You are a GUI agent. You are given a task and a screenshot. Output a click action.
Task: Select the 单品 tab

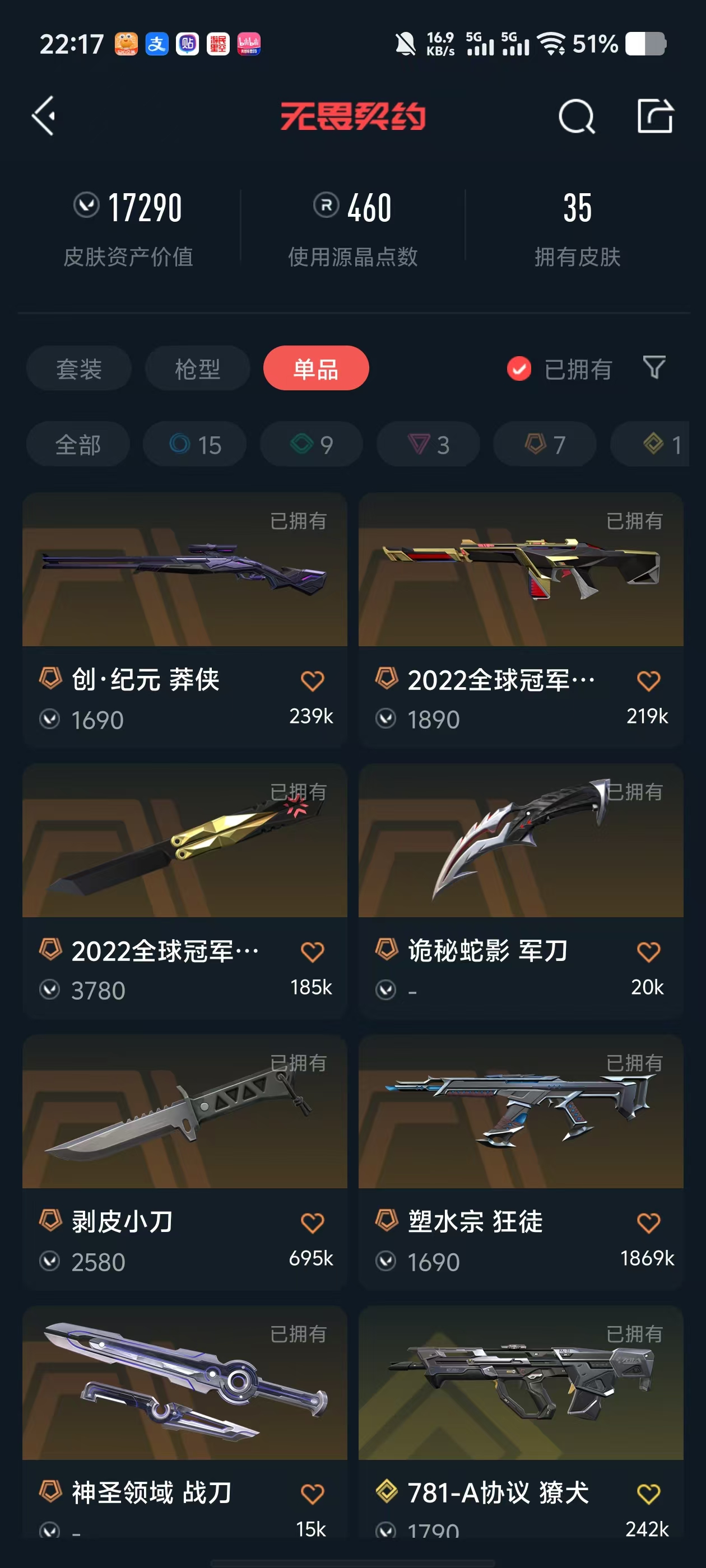coord(315,369)
